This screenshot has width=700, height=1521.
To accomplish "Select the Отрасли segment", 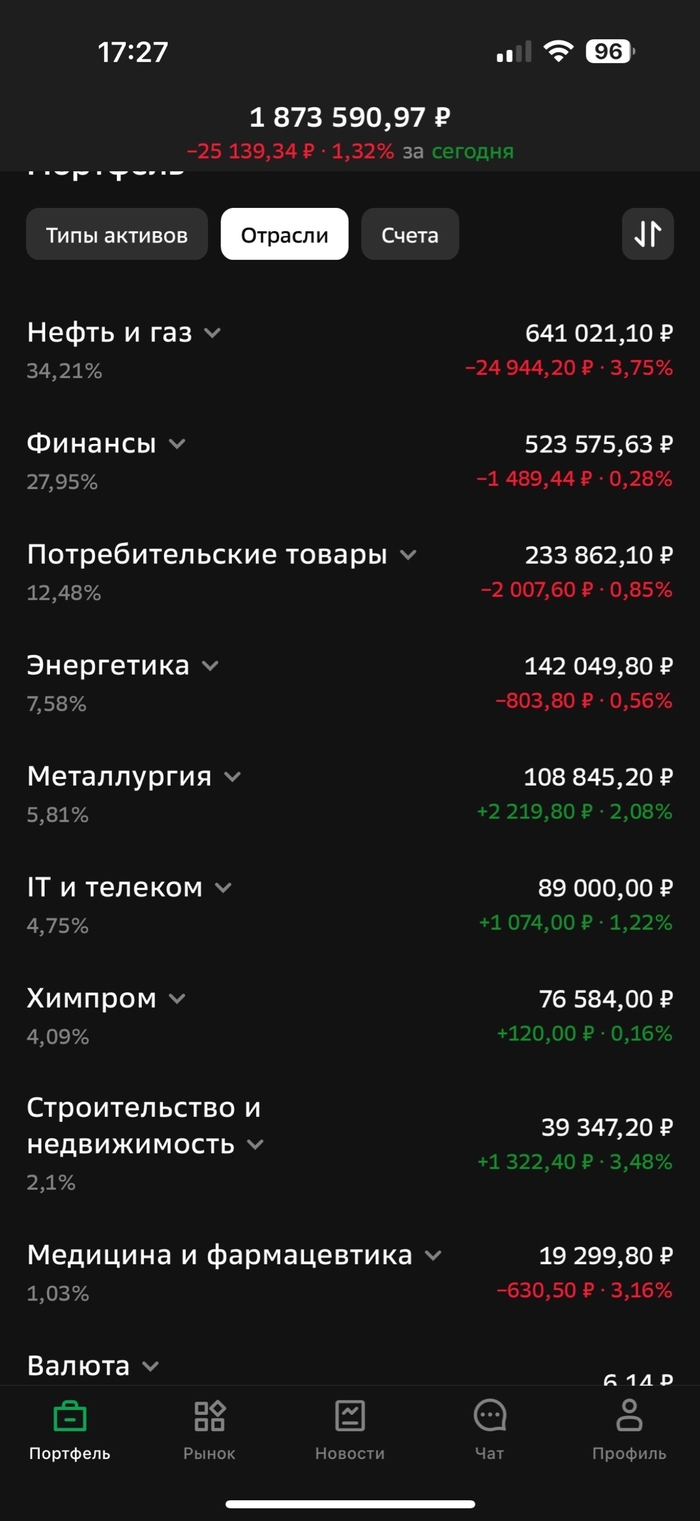I will click(285, 235).
